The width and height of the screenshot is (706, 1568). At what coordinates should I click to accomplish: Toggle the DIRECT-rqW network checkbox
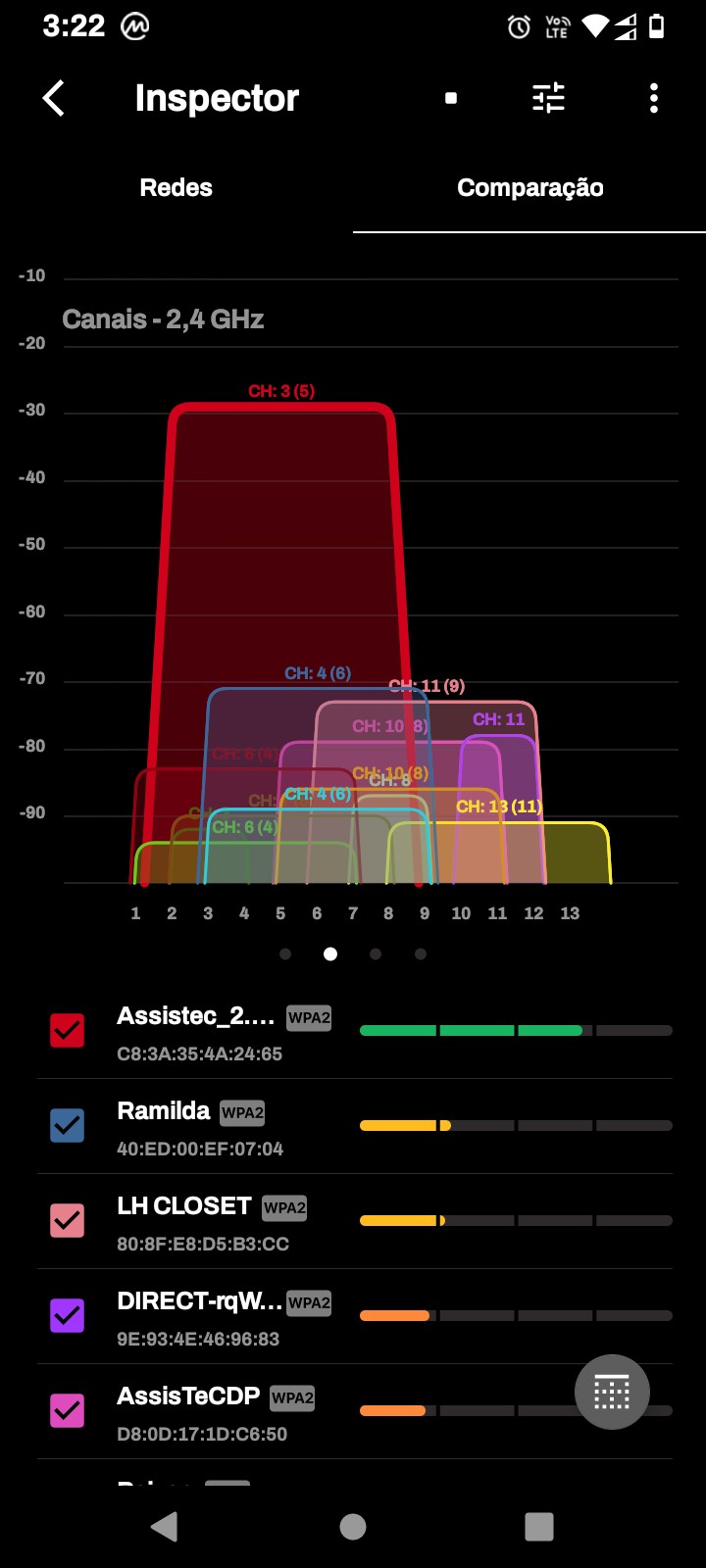(x=68, y=1315)
